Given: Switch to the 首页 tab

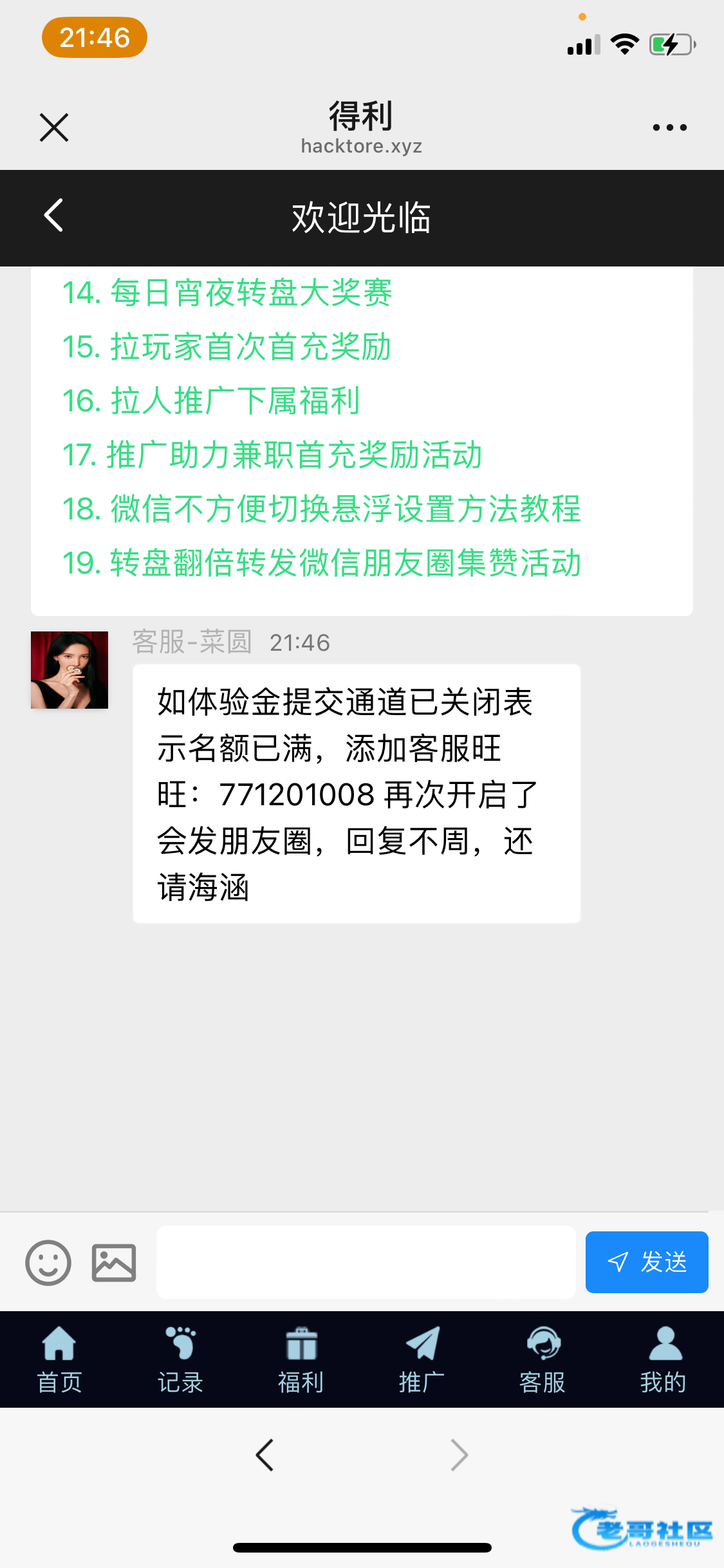Looking at the screenshot, I should (59, 1359).
